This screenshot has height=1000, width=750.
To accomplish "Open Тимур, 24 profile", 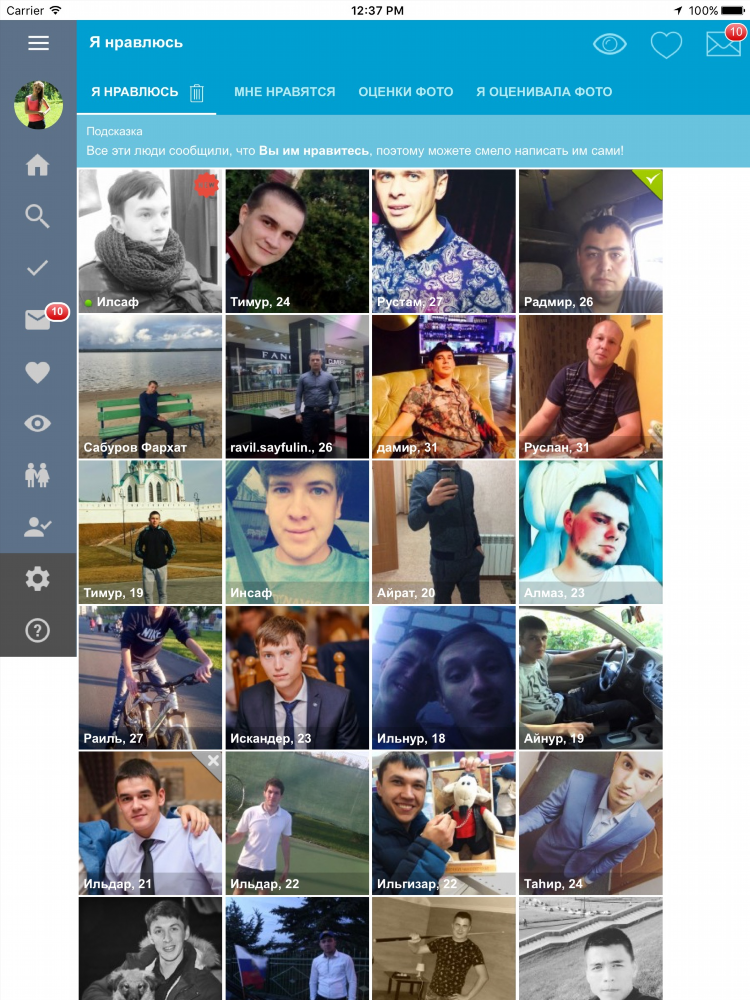I will point(297,240).
